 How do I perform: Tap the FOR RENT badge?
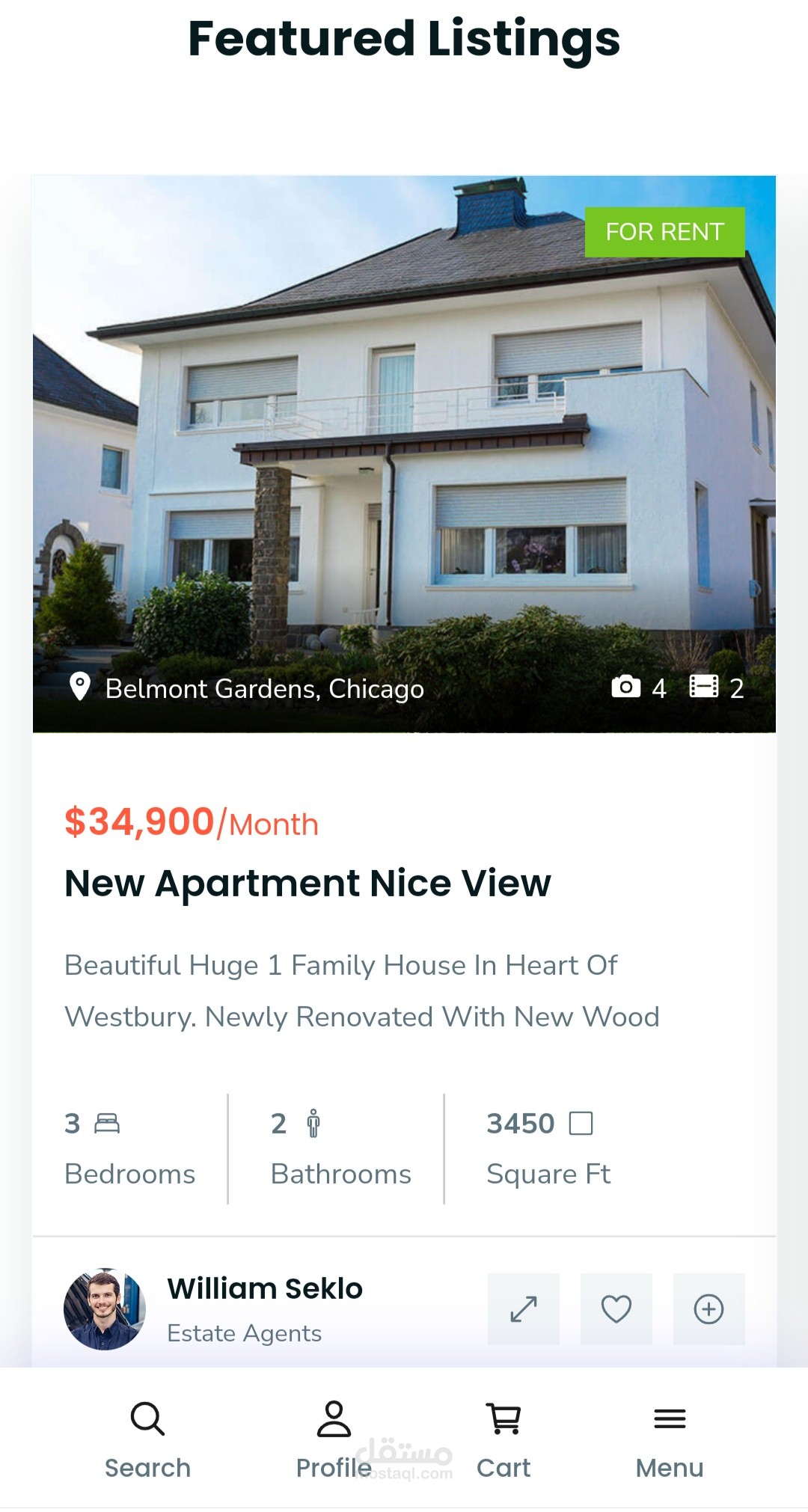click(664, 232)
